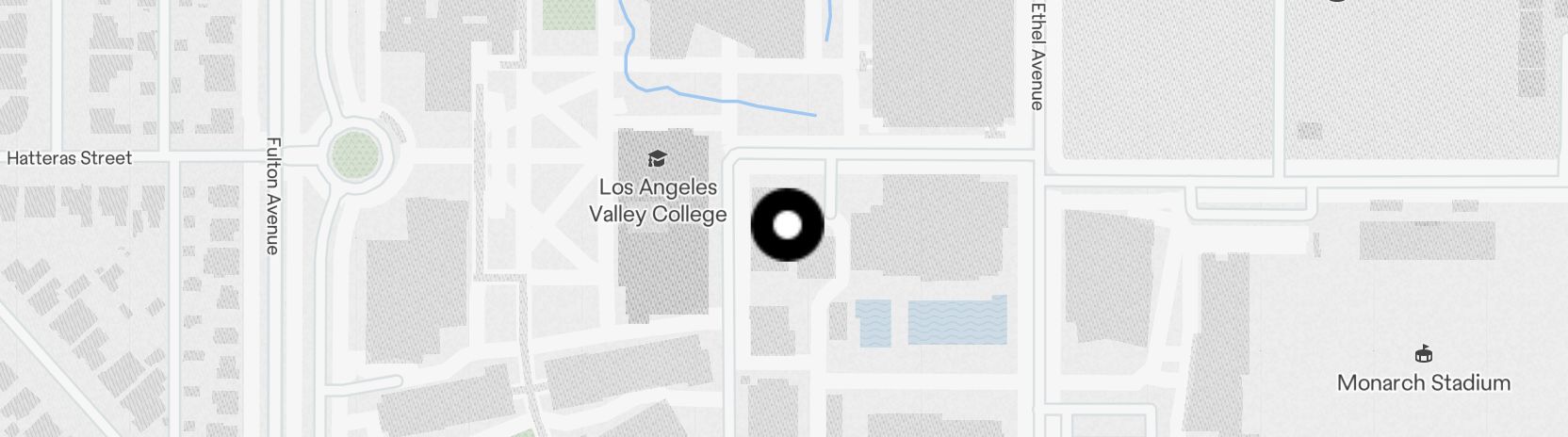
Task: Select Monarch Stadium point of interest
Action: (1423, 371)
